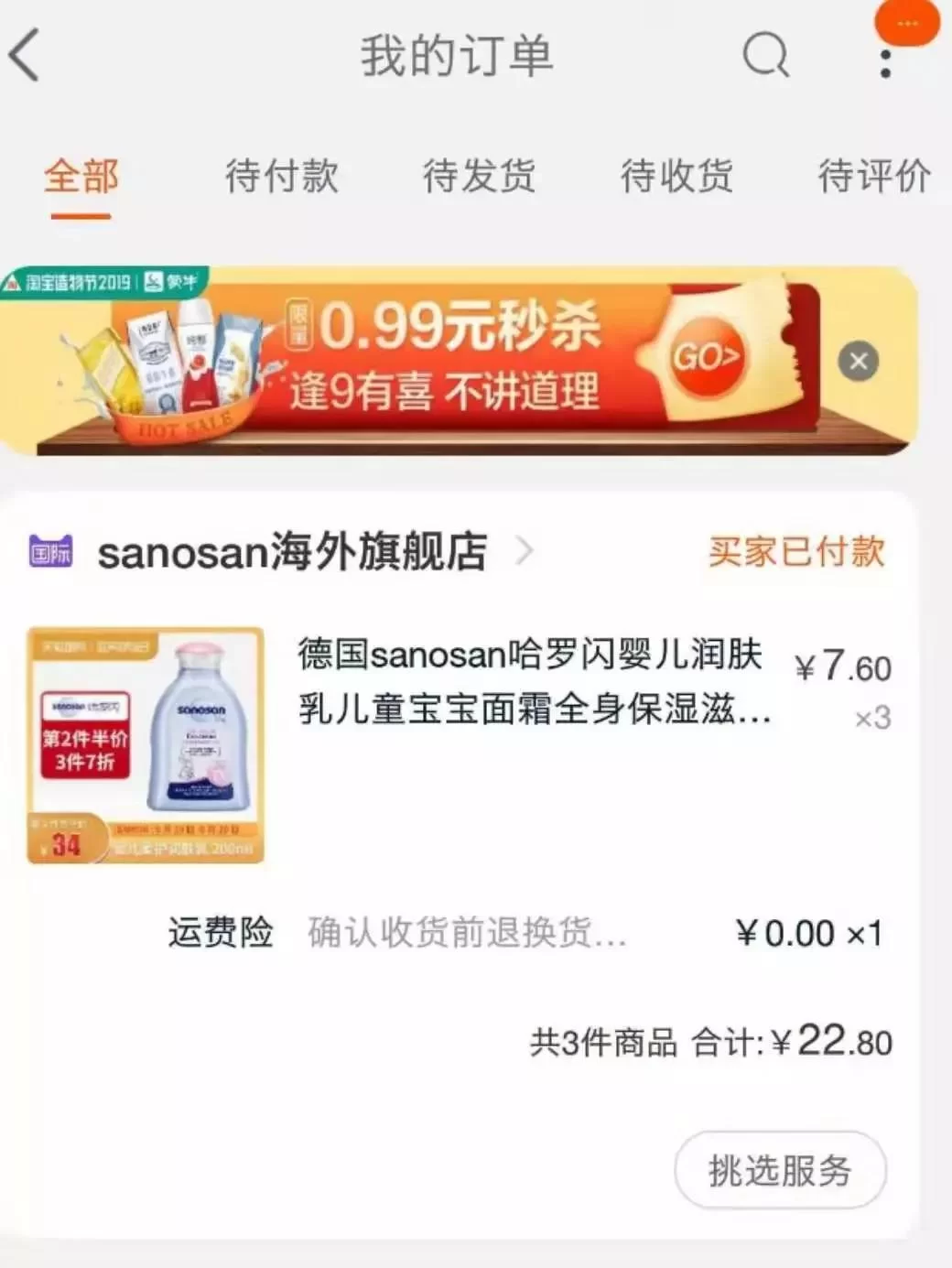
Task: Dismiss the 0.99元秒杀 banner
Action: pos(859,361)
